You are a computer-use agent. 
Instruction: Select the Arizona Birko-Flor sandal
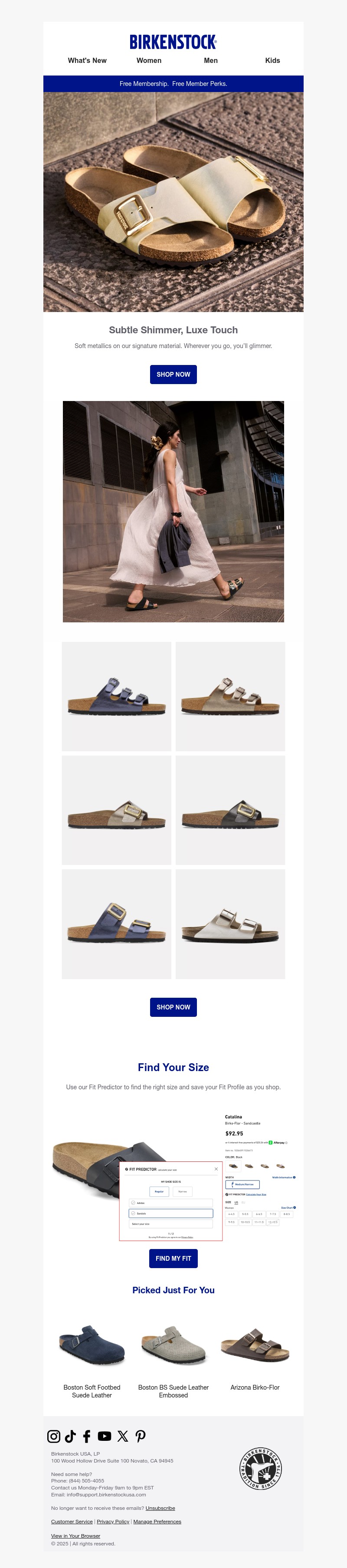(x=255, y=1387)
